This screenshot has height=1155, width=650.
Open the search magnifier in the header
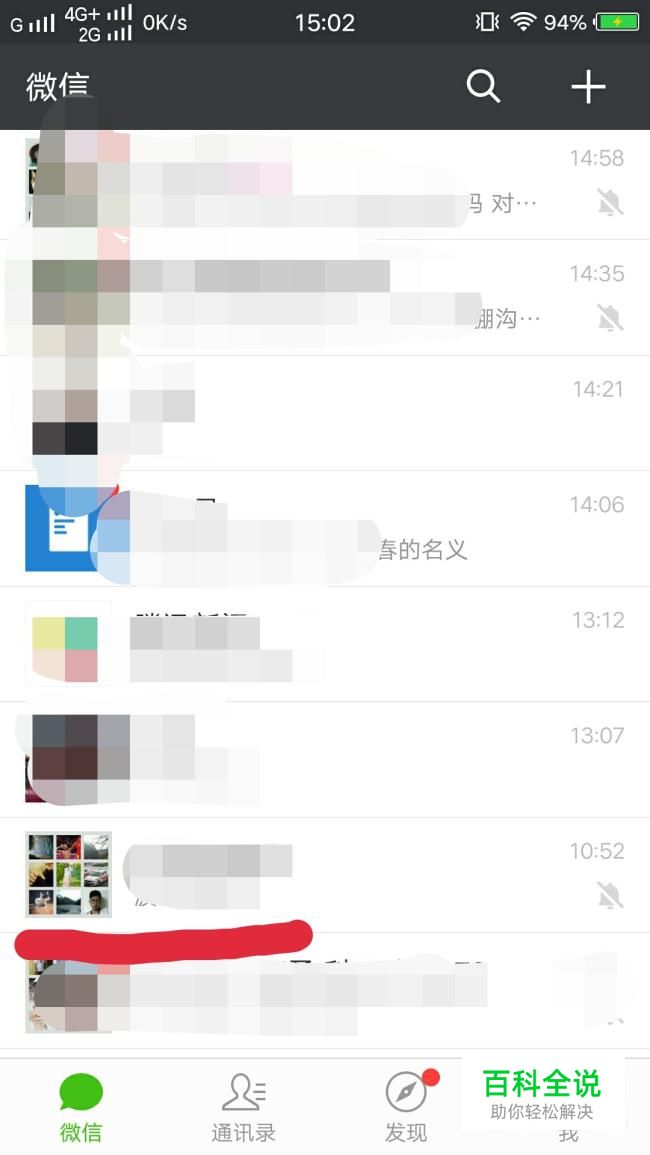click(x=483, y=87)
